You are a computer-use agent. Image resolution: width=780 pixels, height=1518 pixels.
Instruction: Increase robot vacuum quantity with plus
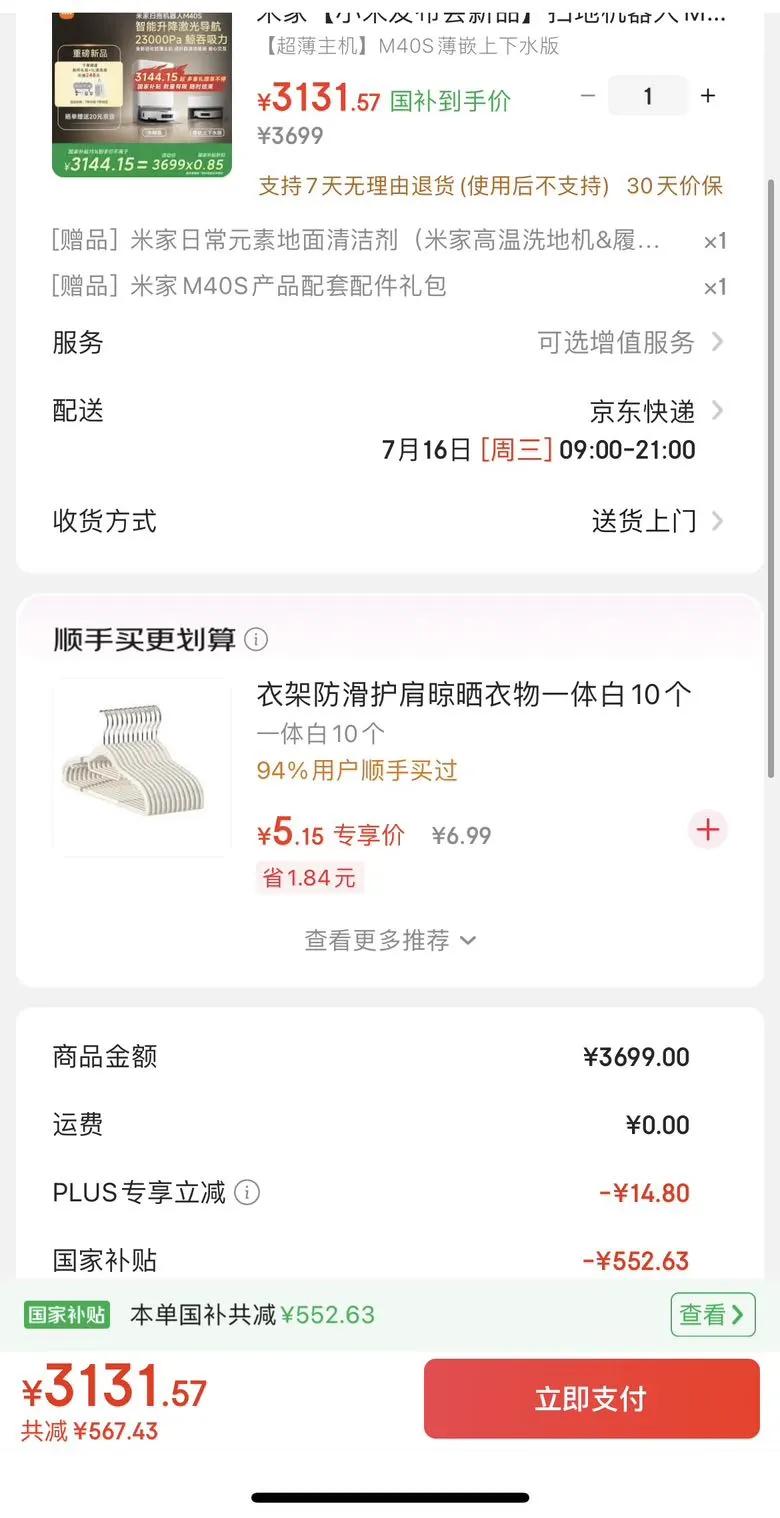[708, 96]
